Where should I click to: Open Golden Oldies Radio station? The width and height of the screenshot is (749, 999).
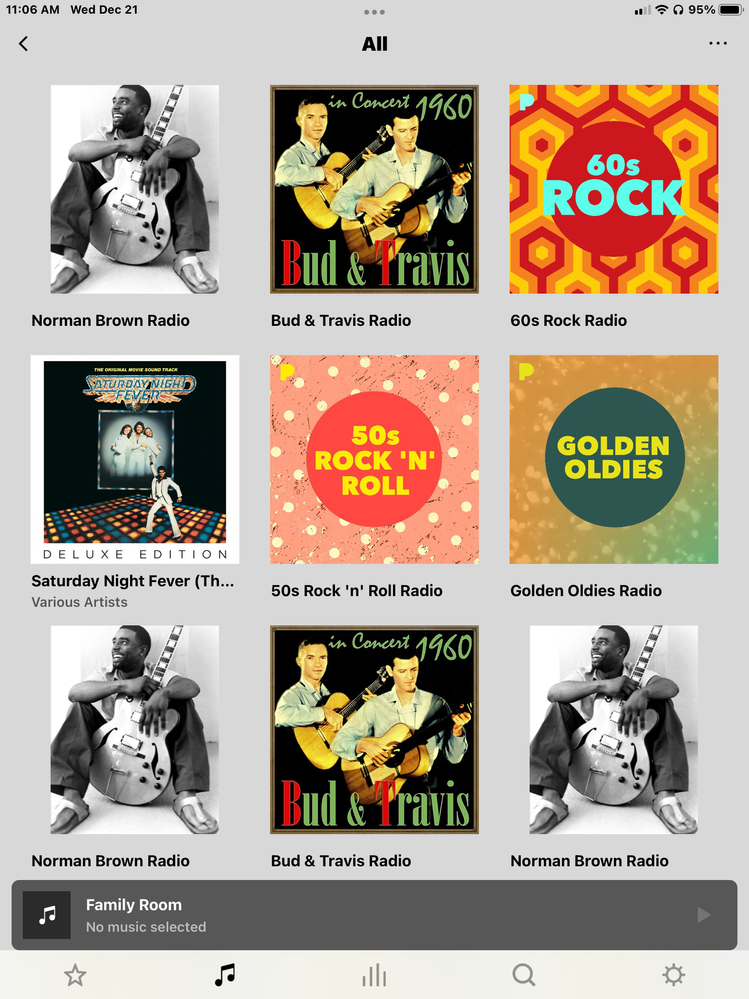click(613, 459)
